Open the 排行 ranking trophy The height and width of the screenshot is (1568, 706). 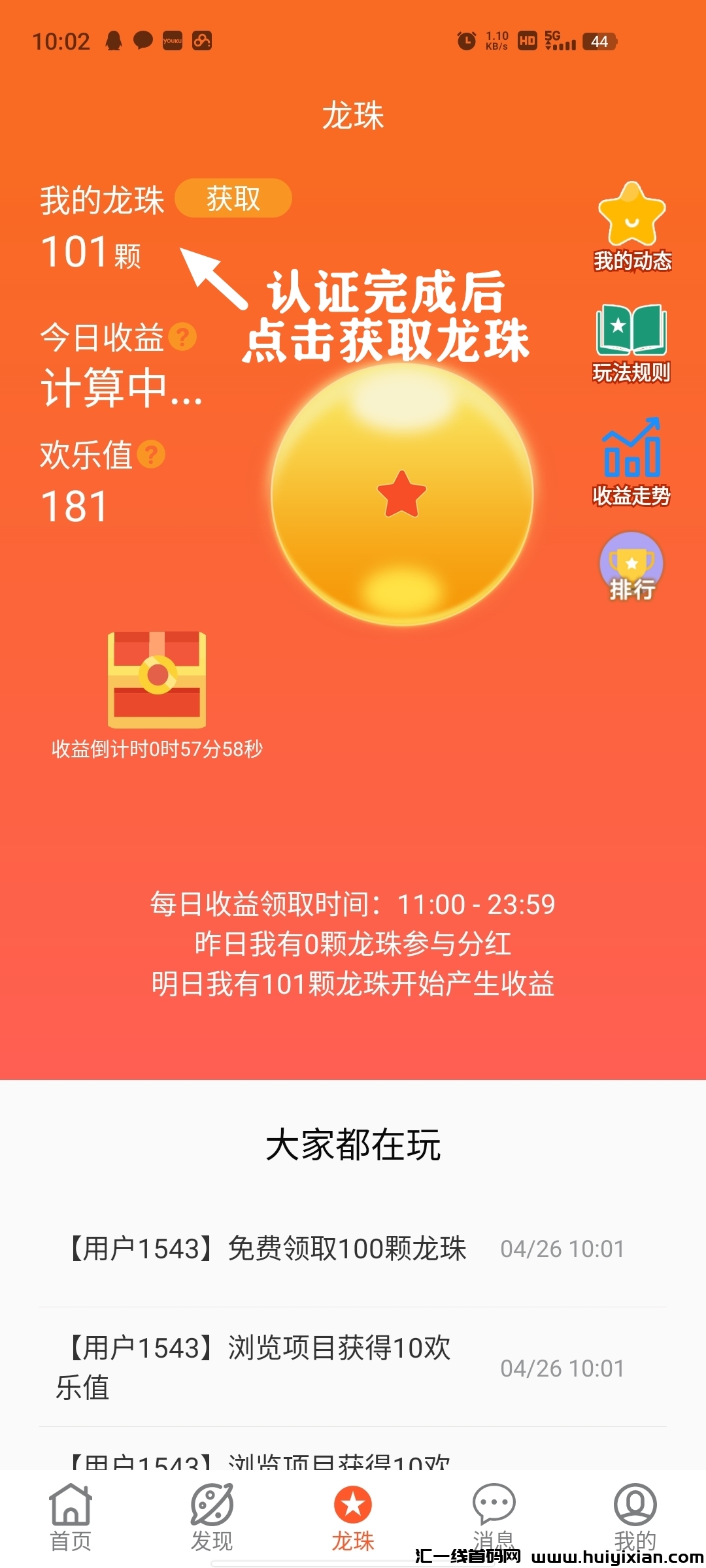pos(631,566)
